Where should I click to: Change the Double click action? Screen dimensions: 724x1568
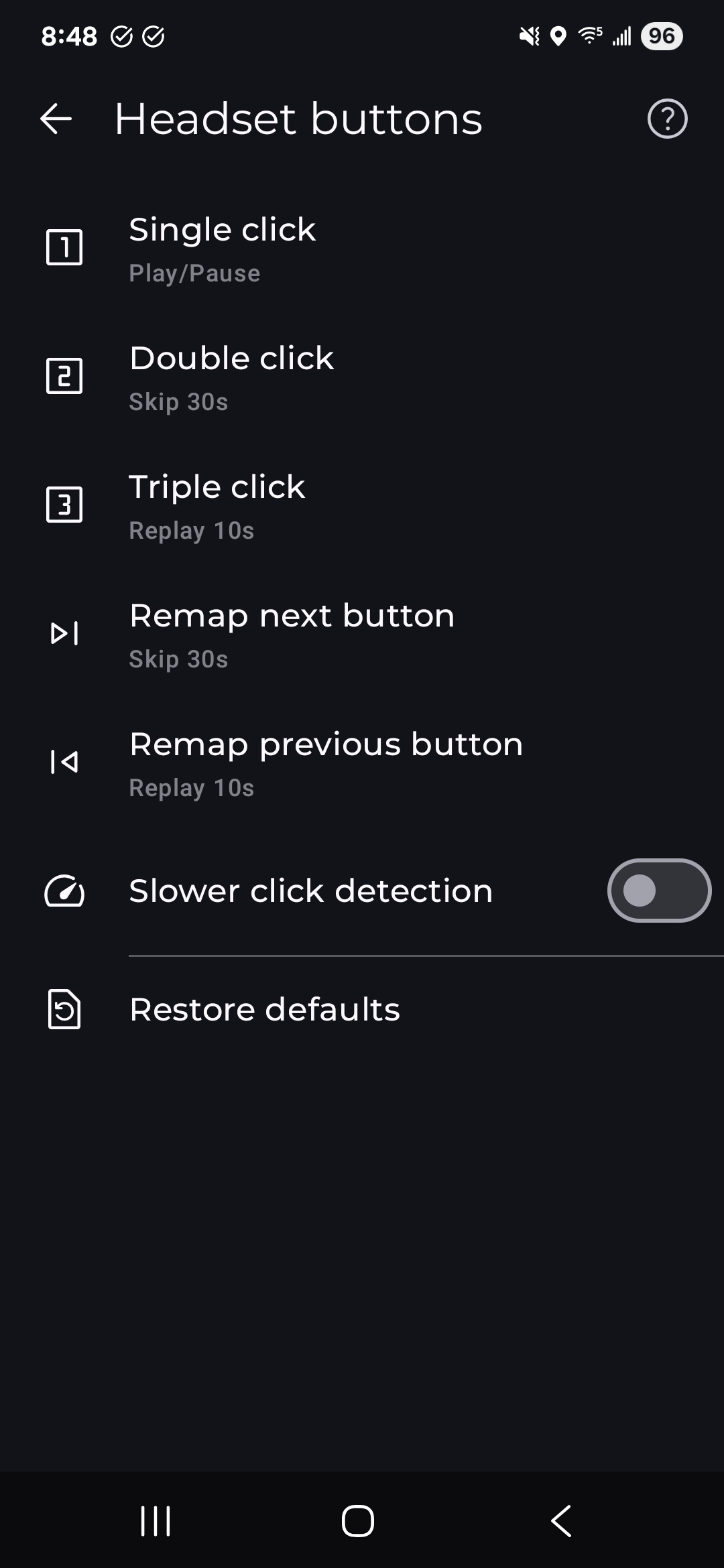[x=362, y=377]
